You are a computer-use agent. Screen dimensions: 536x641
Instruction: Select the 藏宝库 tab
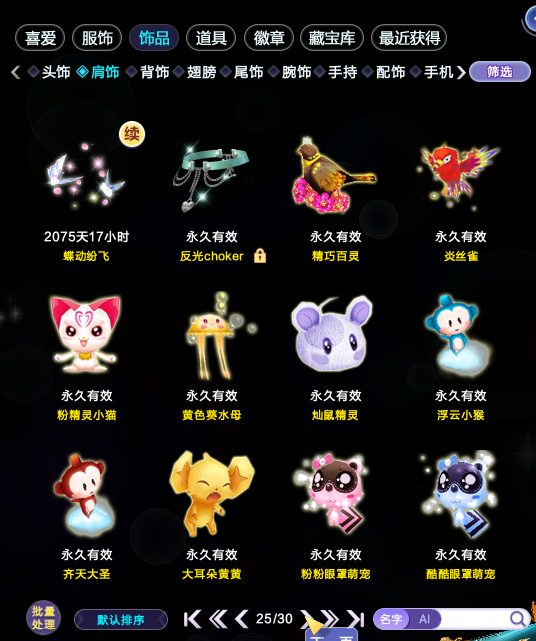tap(332, 38)
